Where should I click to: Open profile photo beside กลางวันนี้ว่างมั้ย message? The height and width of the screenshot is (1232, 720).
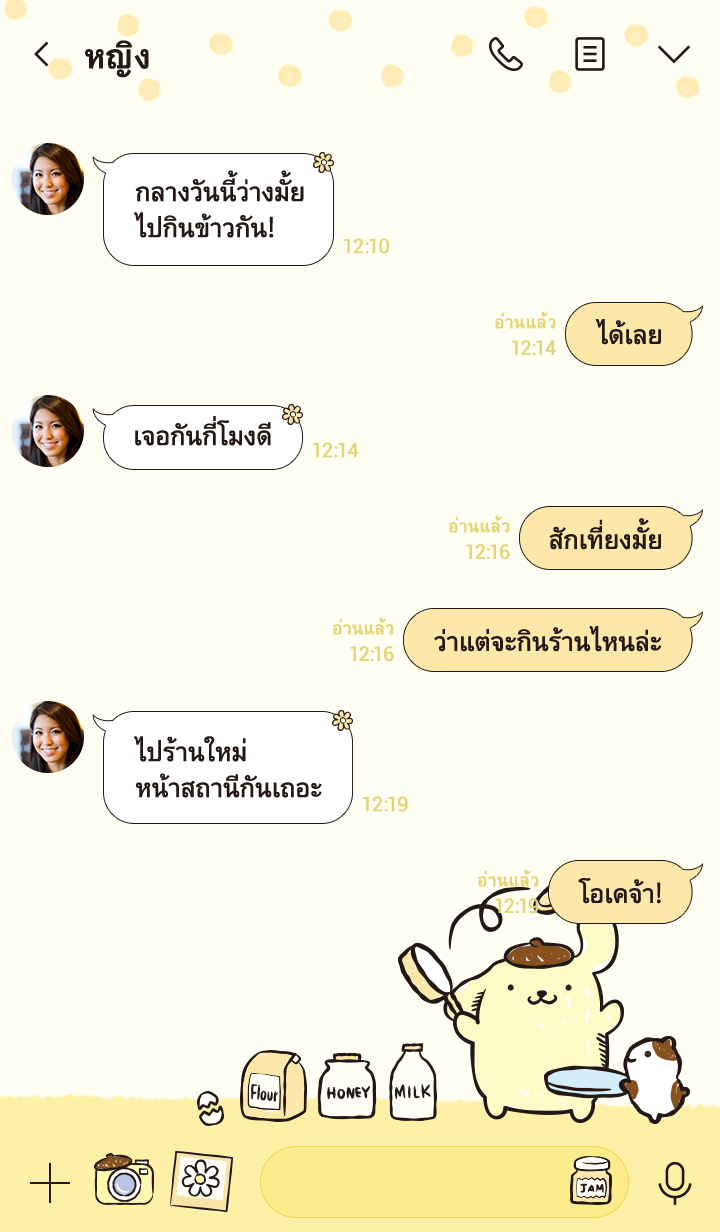coord(48,179)
